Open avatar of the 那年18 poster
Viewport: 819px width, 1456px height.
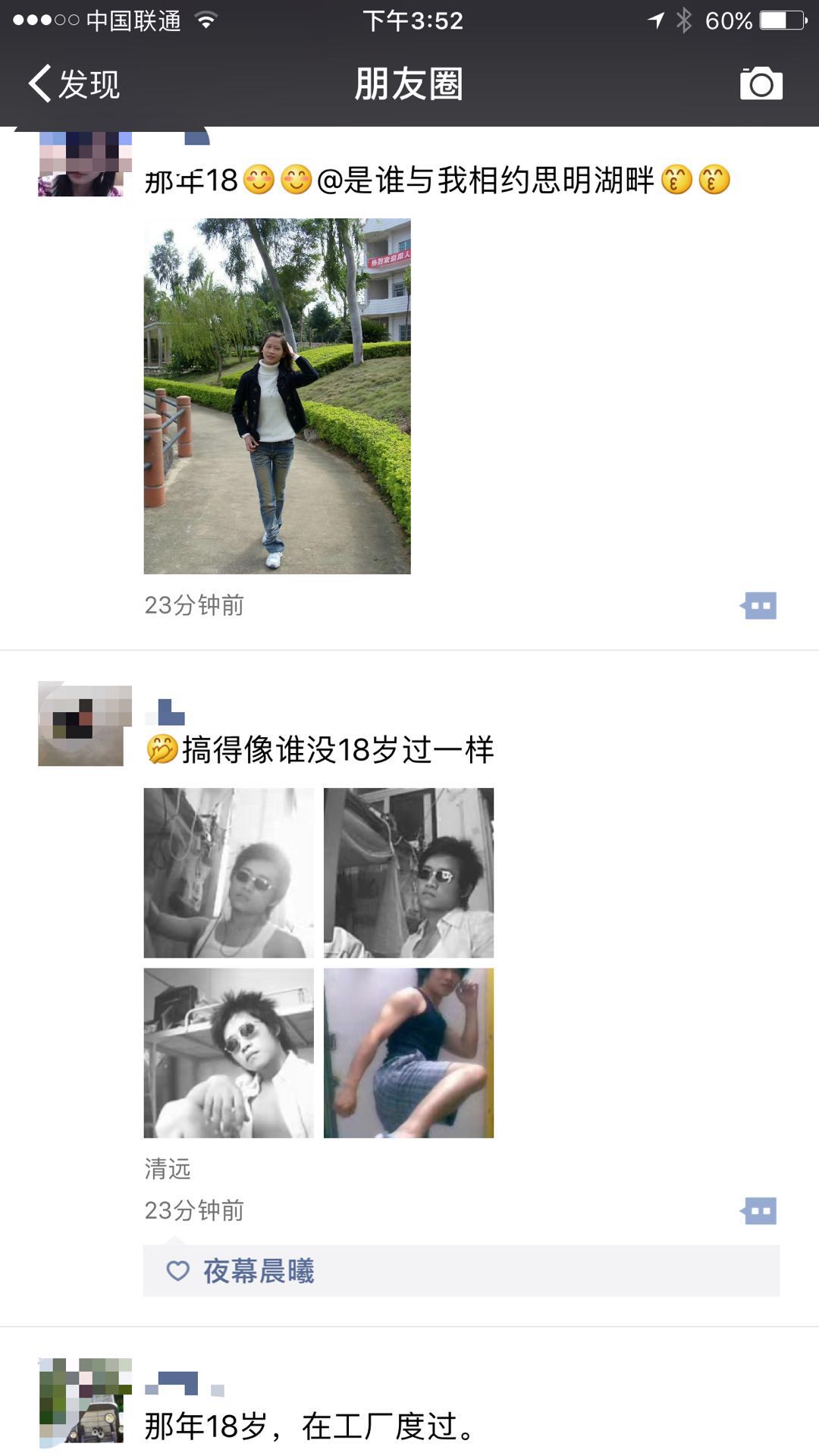pos(82,163)
